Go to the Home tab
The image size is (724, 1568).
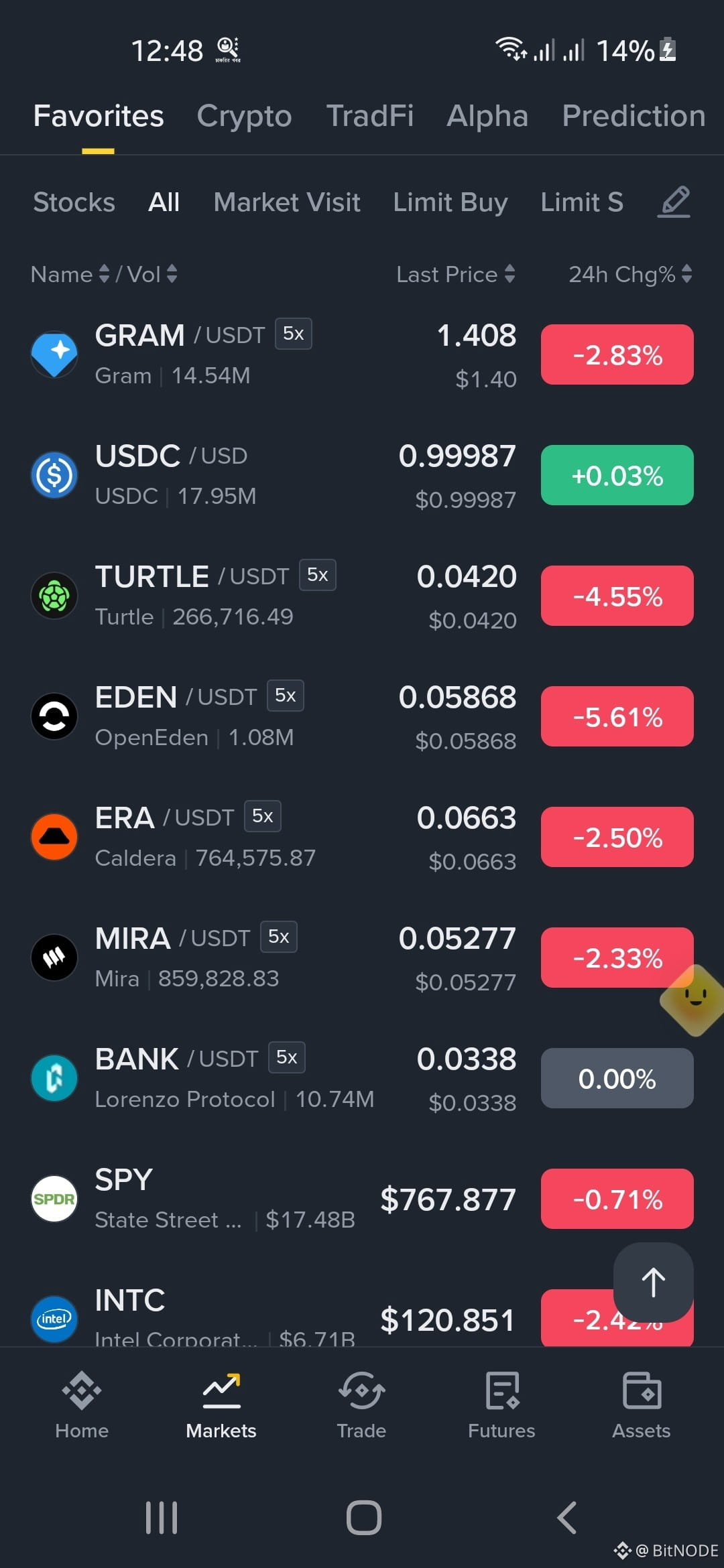[x=82, y=1405]
